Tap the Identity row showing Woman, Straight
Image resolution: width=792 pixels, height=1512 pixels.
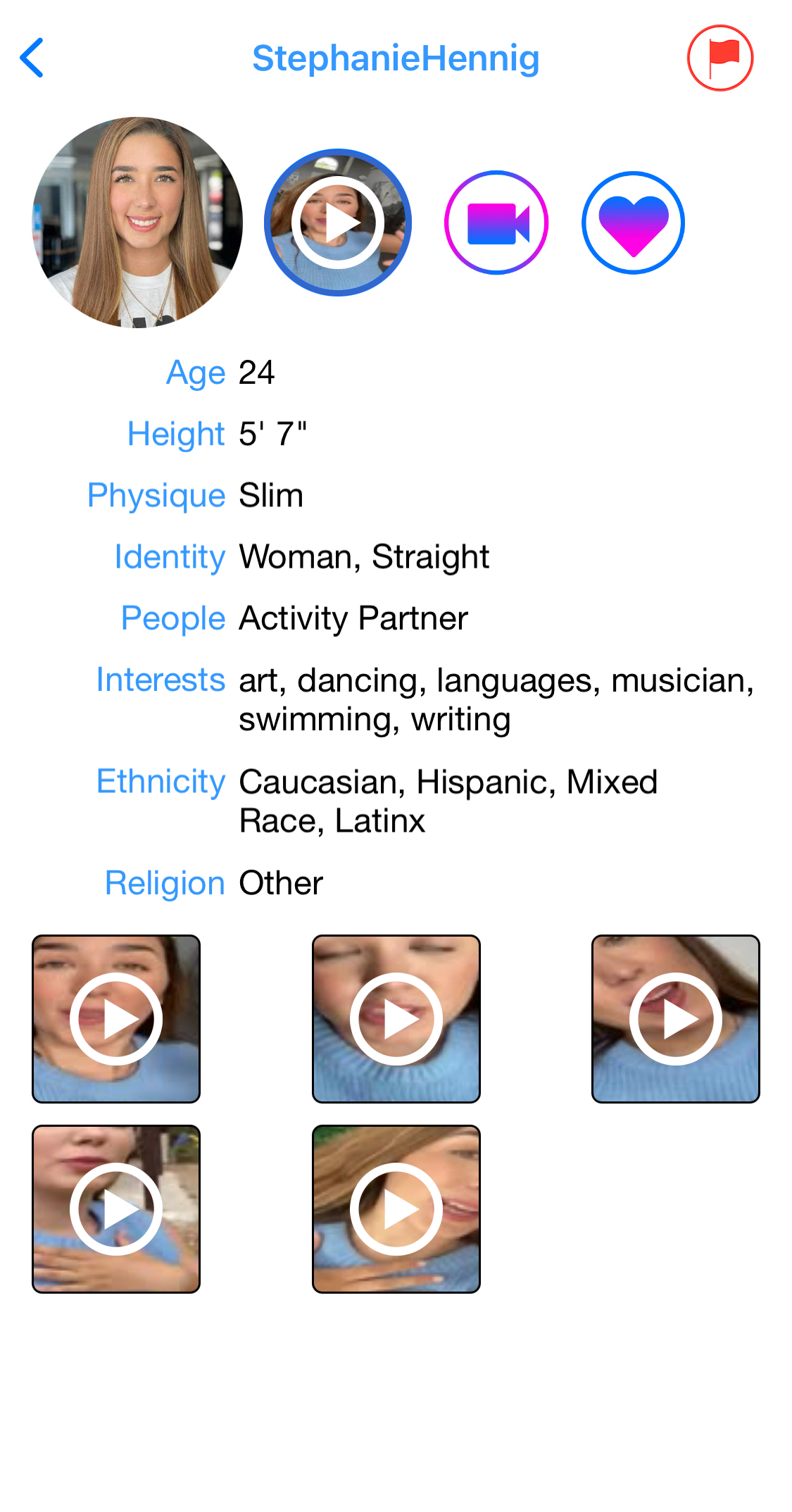tap(363, 556)
